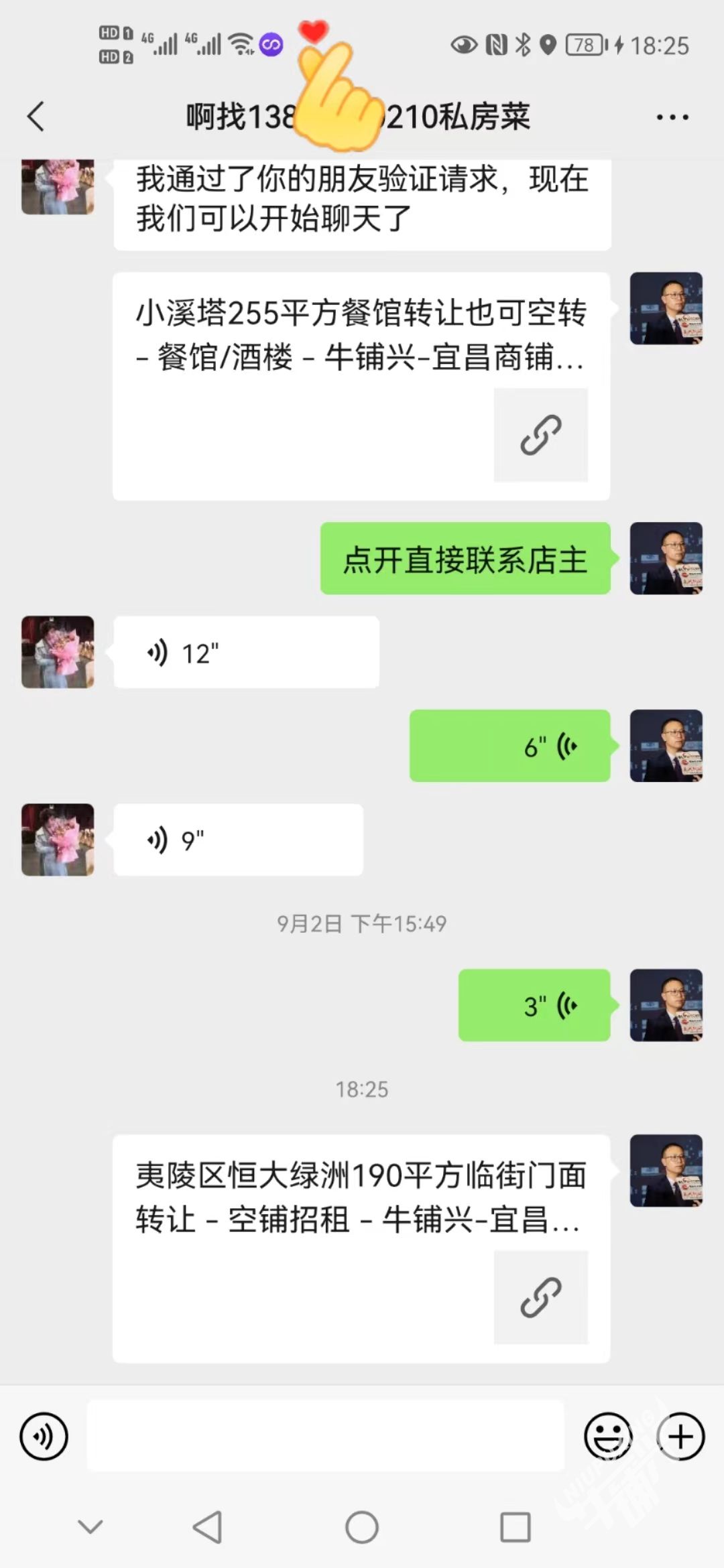View contact profile from the 12" message avatar
Image resolution: width=724 pixels, height=1568 pixels.
click(58, 652)
